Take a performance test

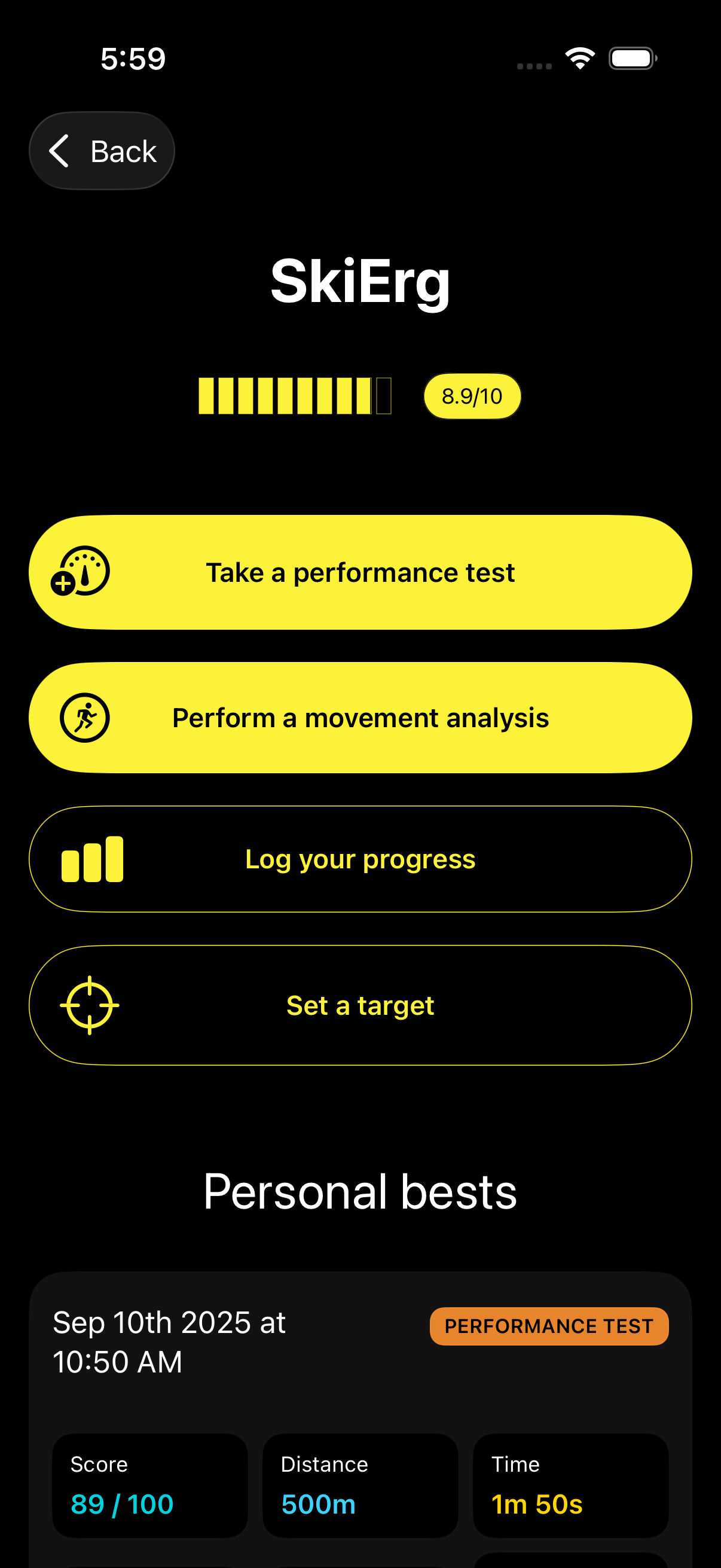tap(360, 572)
